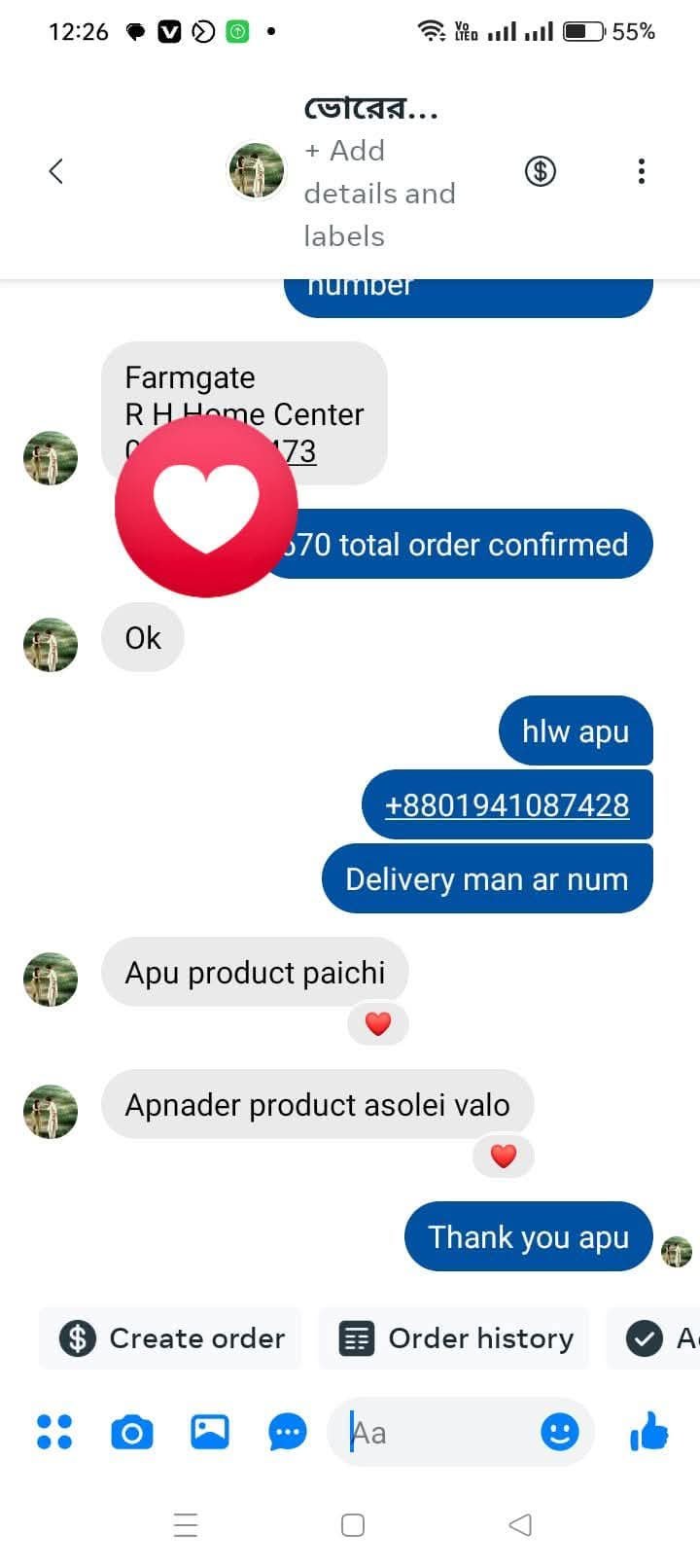This screenshot has height=1568, width=700.
Task: Open the contact's profile picture in header
Action: pyautogui.click(x=257, y=171)
